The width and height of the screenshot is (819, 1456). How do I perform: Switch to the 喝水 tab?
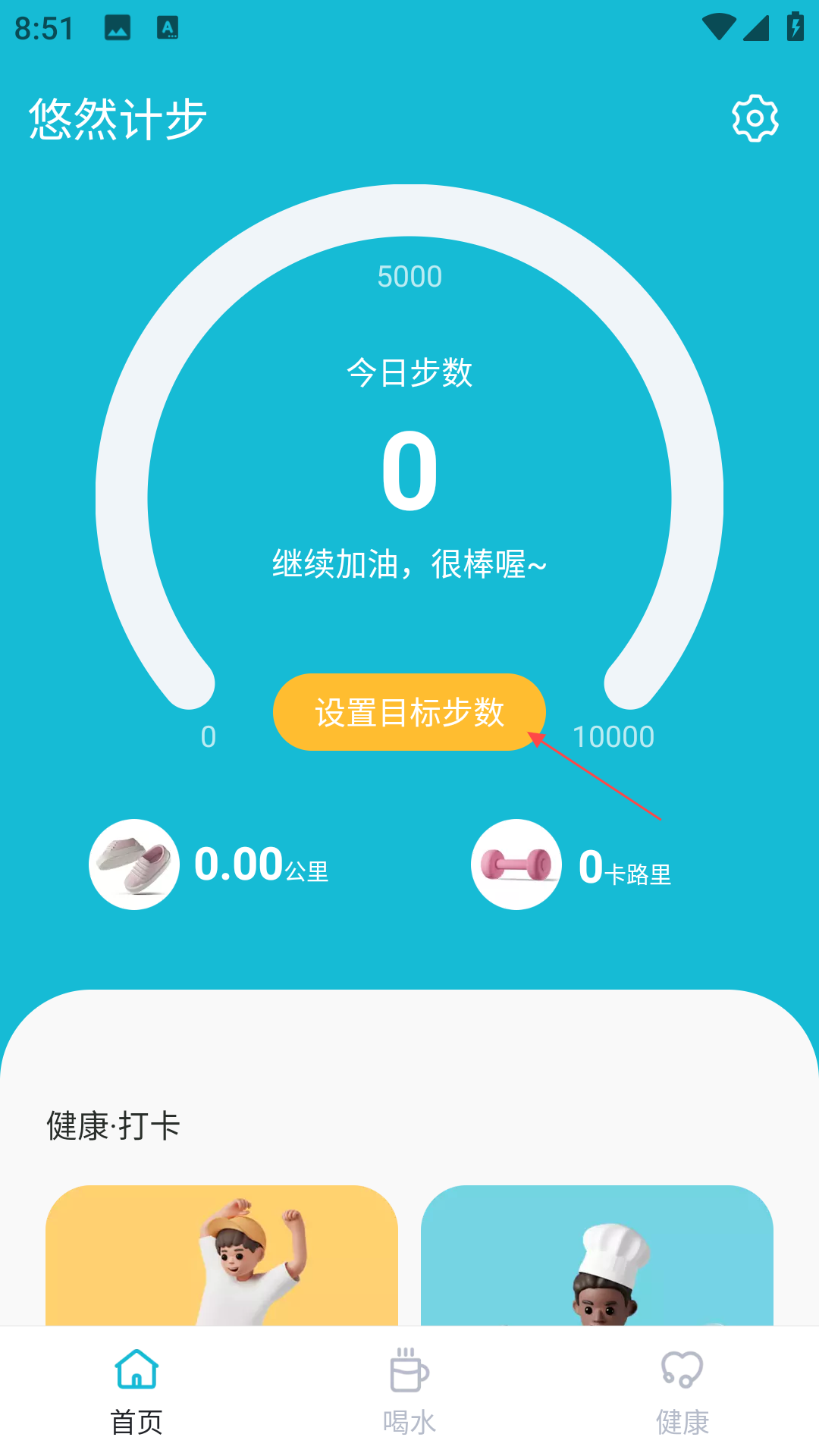(409, 1392)
